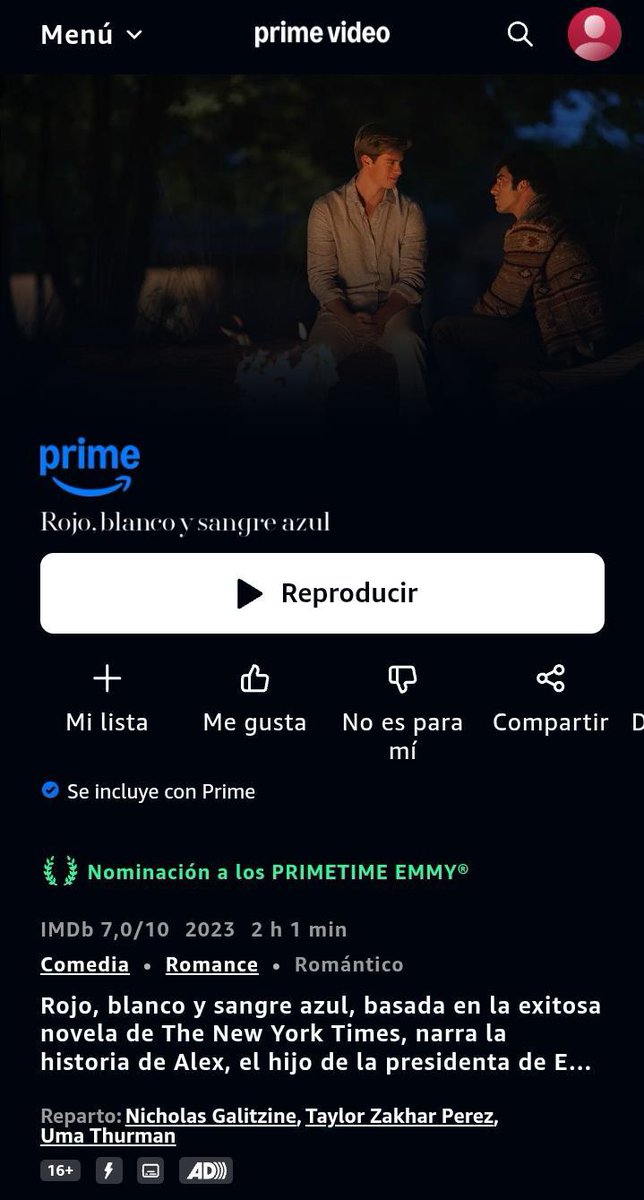Go to the prime video home logo
This screenshot has width=644, height=1200.
coord(322,34)
